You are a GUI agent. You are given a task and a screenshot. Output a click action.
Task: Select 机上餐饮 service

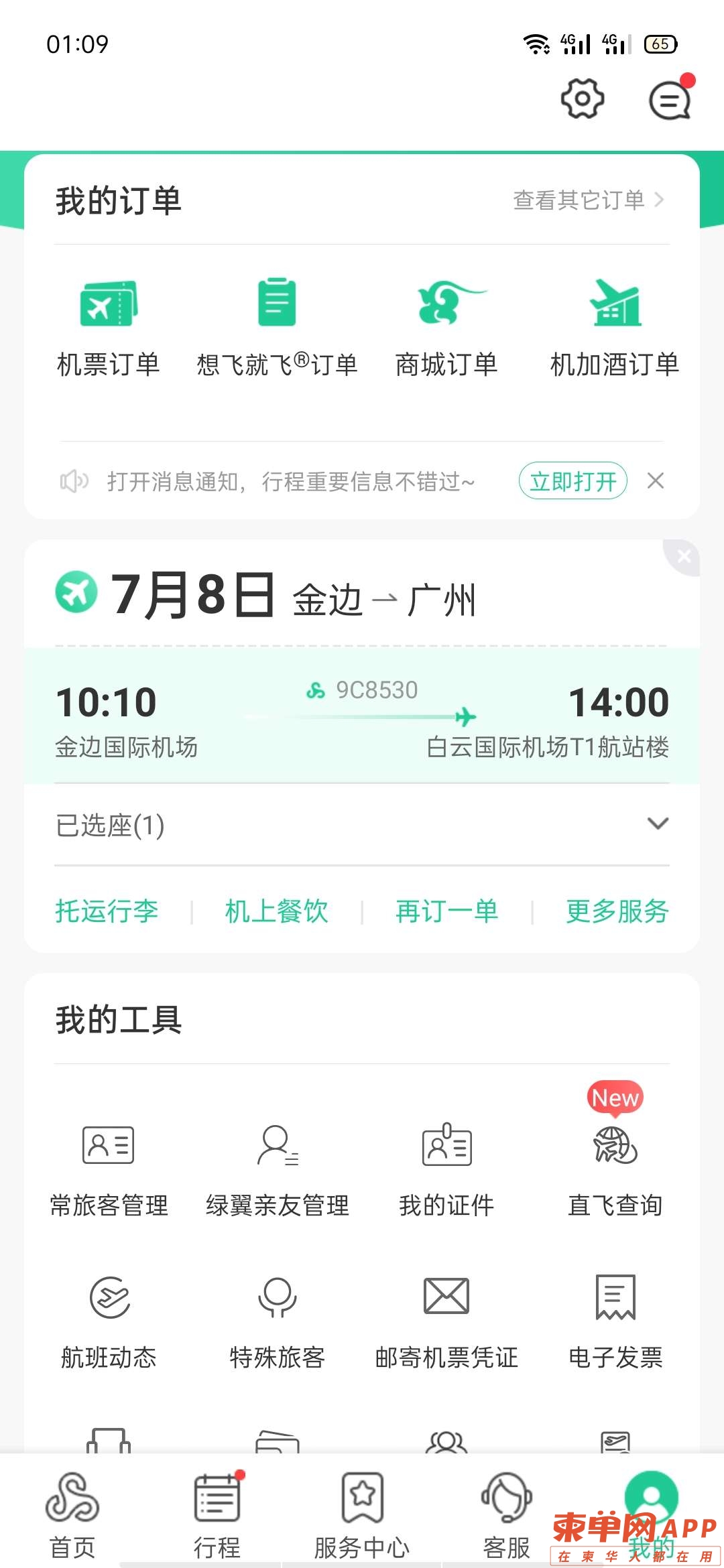[x=276, y=911]
